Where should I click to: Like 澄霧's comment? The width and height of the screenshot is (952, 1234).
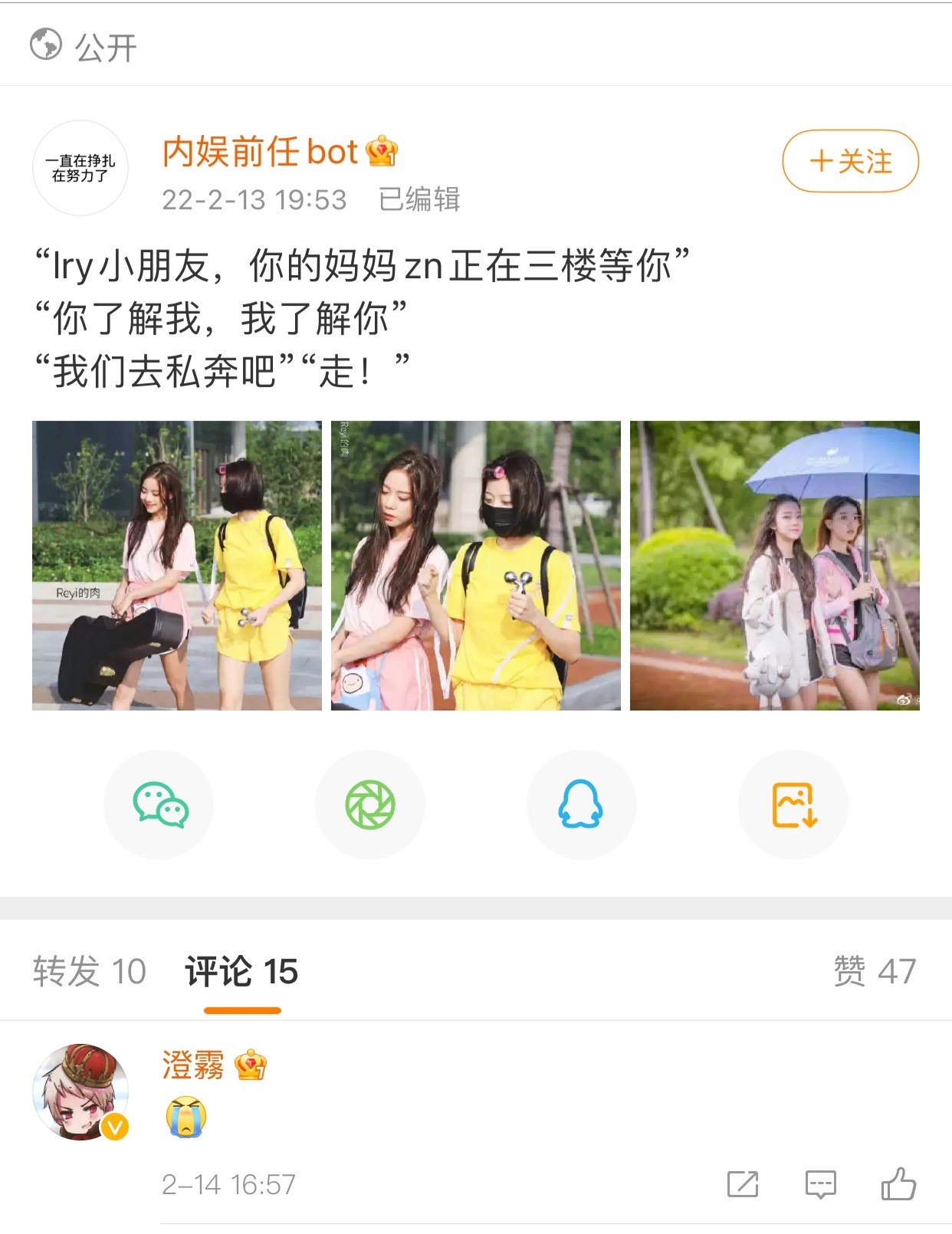[898, 1184]
